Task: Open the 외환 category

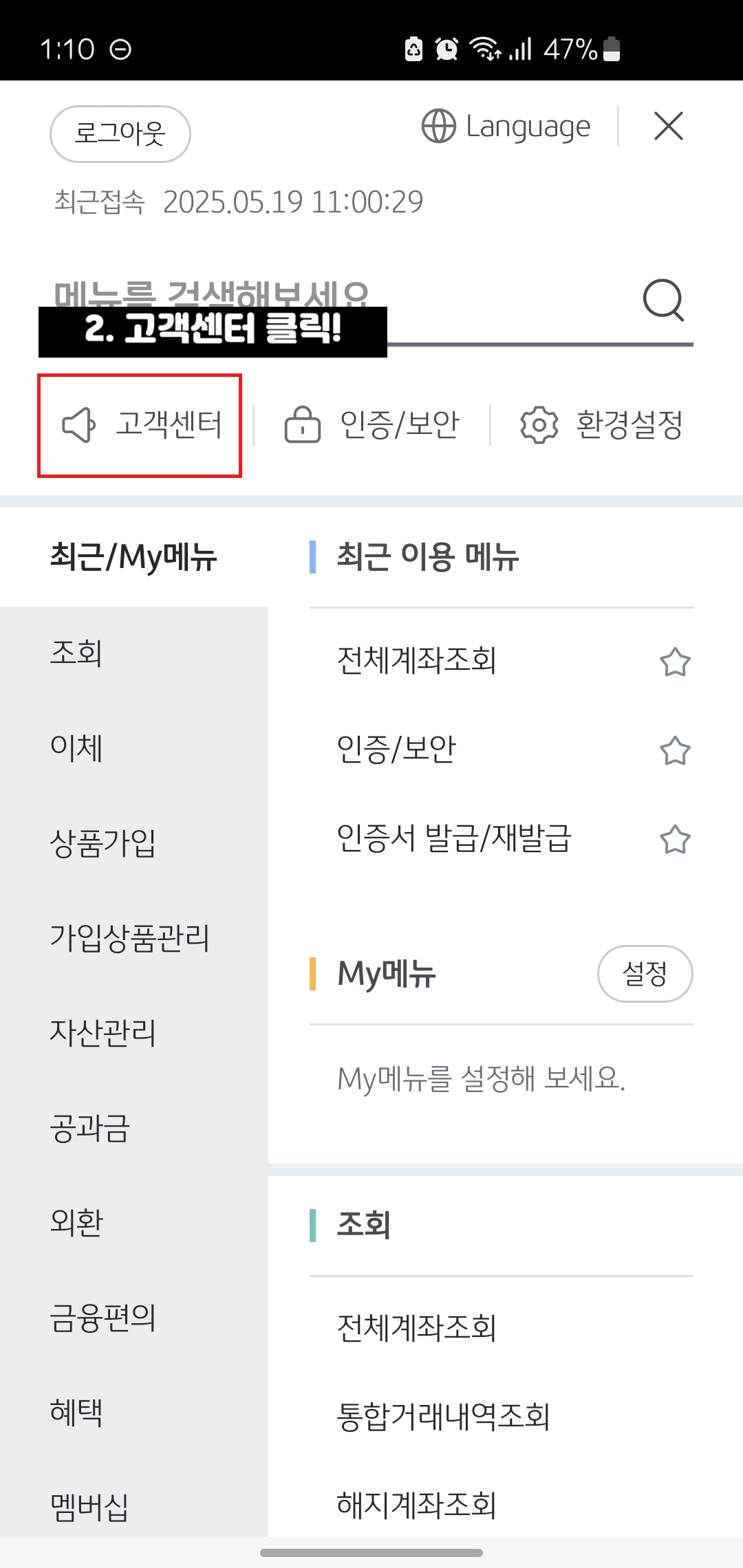Action: click(76, 1223)
